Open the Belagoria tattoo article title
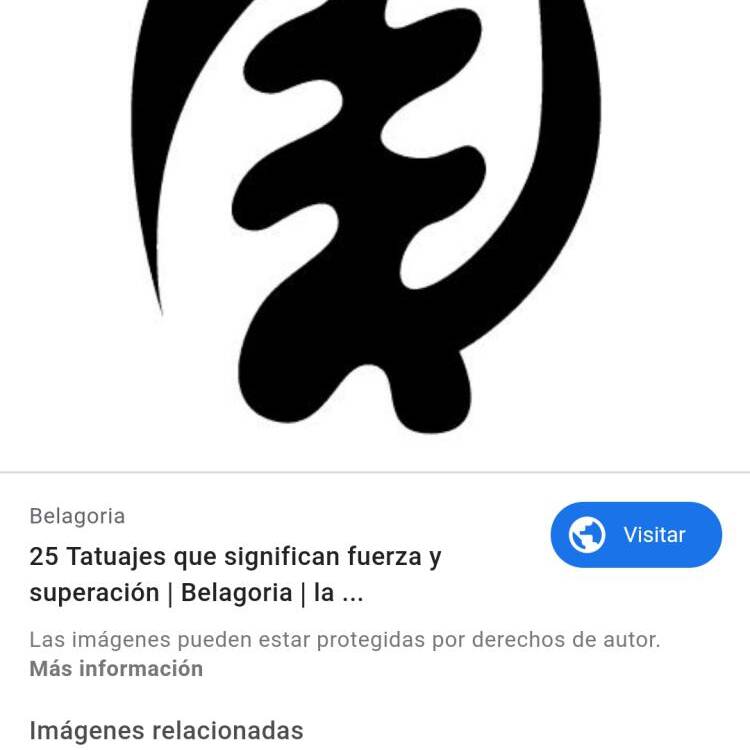The height and width of the screenshot is (750, 750). (235, 574)
